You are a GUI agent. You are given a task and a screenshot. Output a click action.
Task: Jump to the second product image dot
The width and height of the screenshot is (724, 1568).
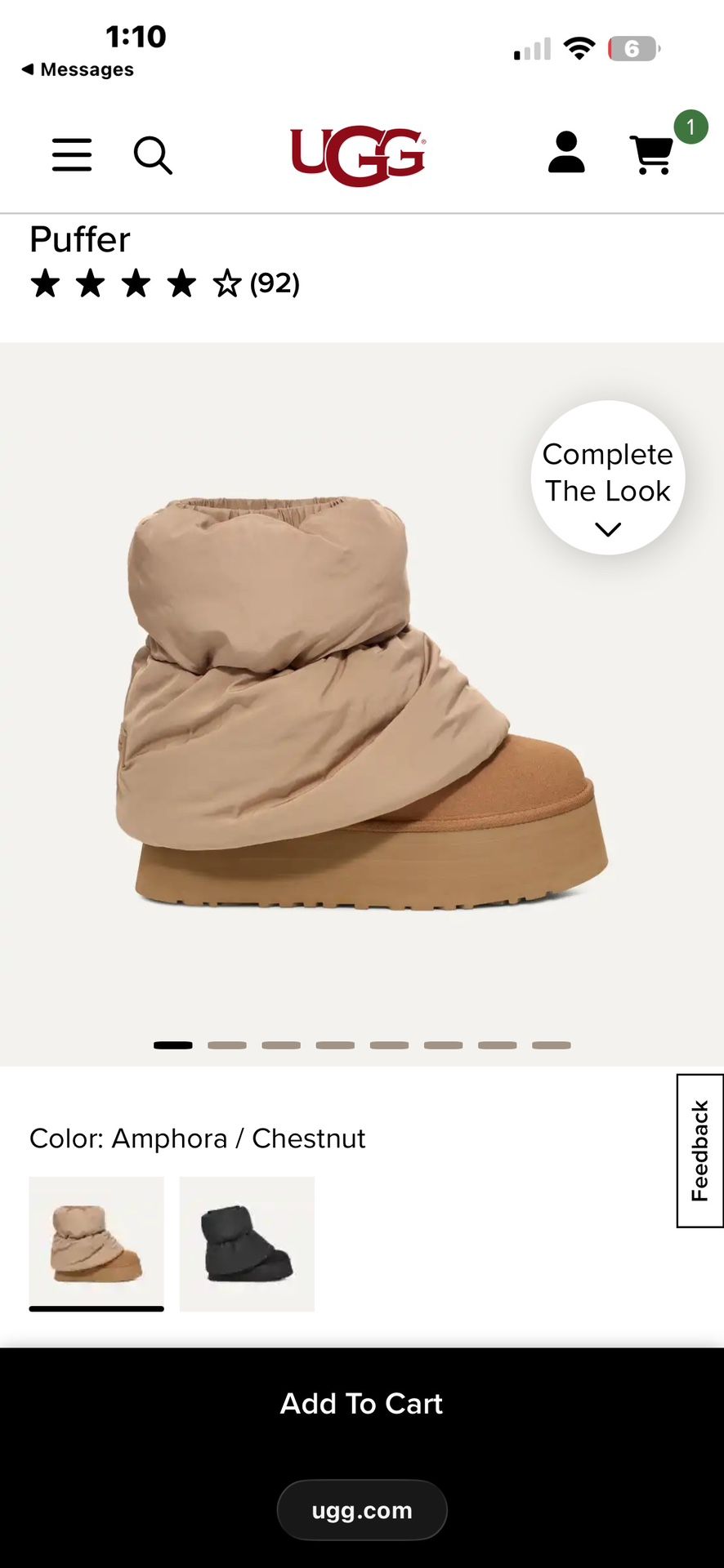tap(227, 1045)
